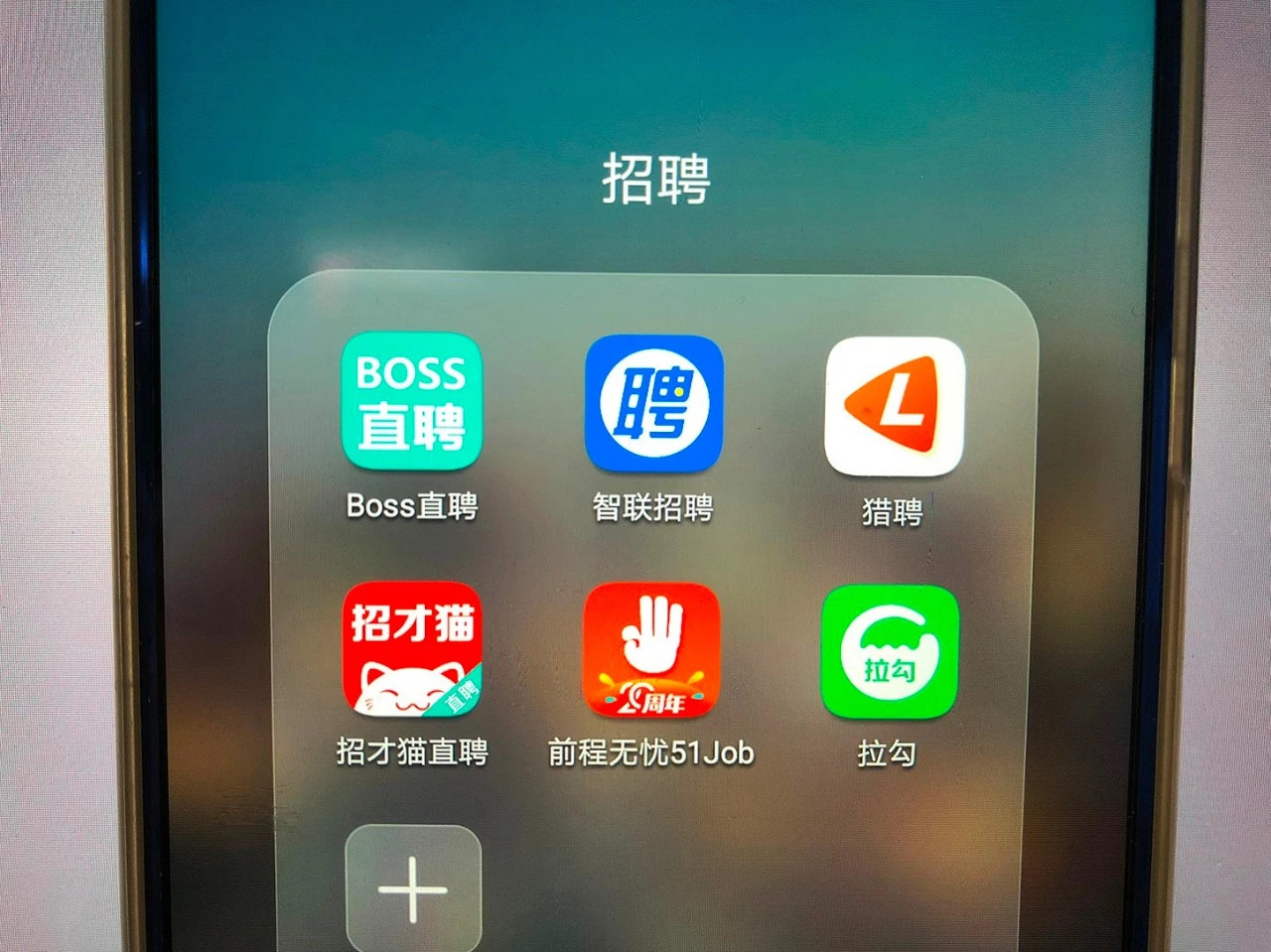Open the 猎聘 app
This screenshot has width=1271, height=952.
[x=894, y=407]
